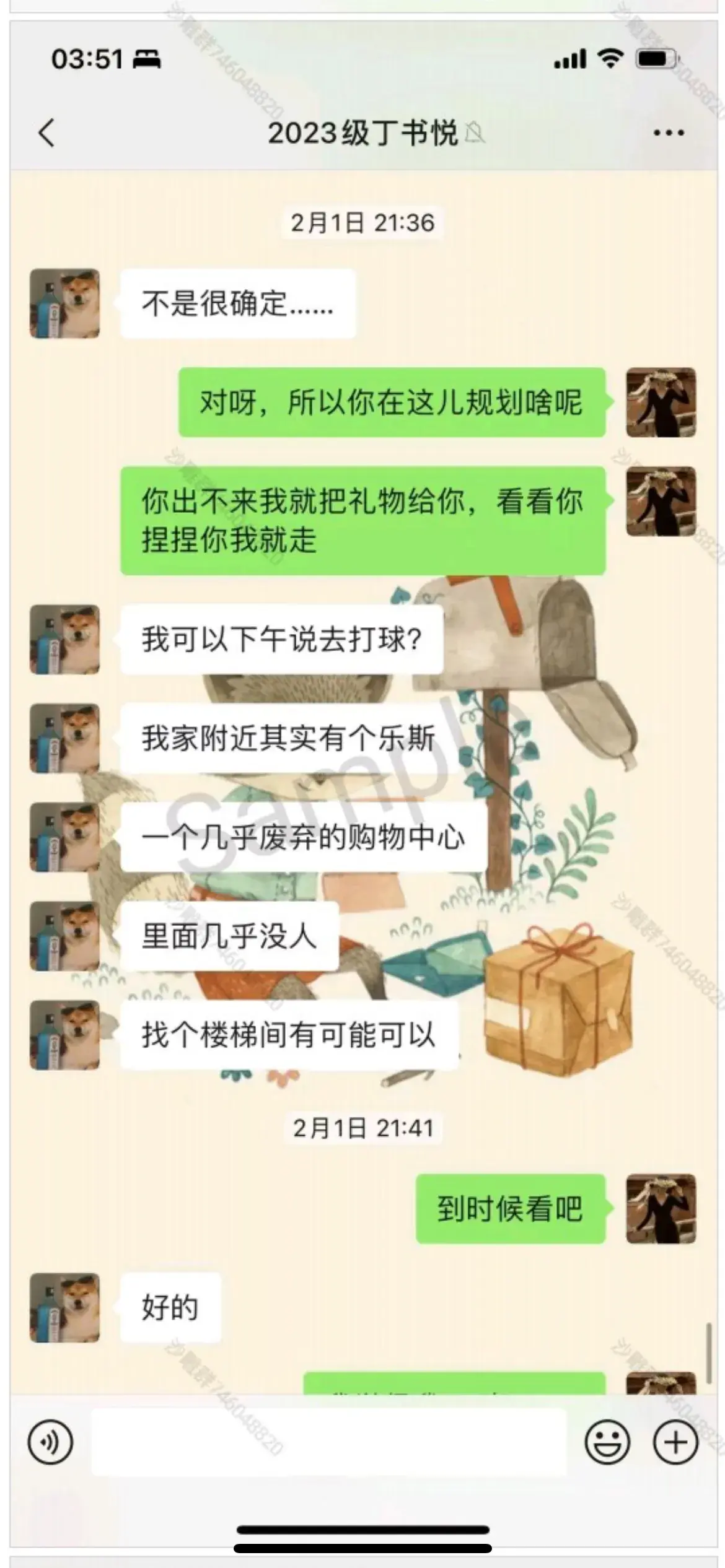The height and width of the screenshot is (1568, 725).
Task: Focus the message text field
Action: coord(328,1442)
